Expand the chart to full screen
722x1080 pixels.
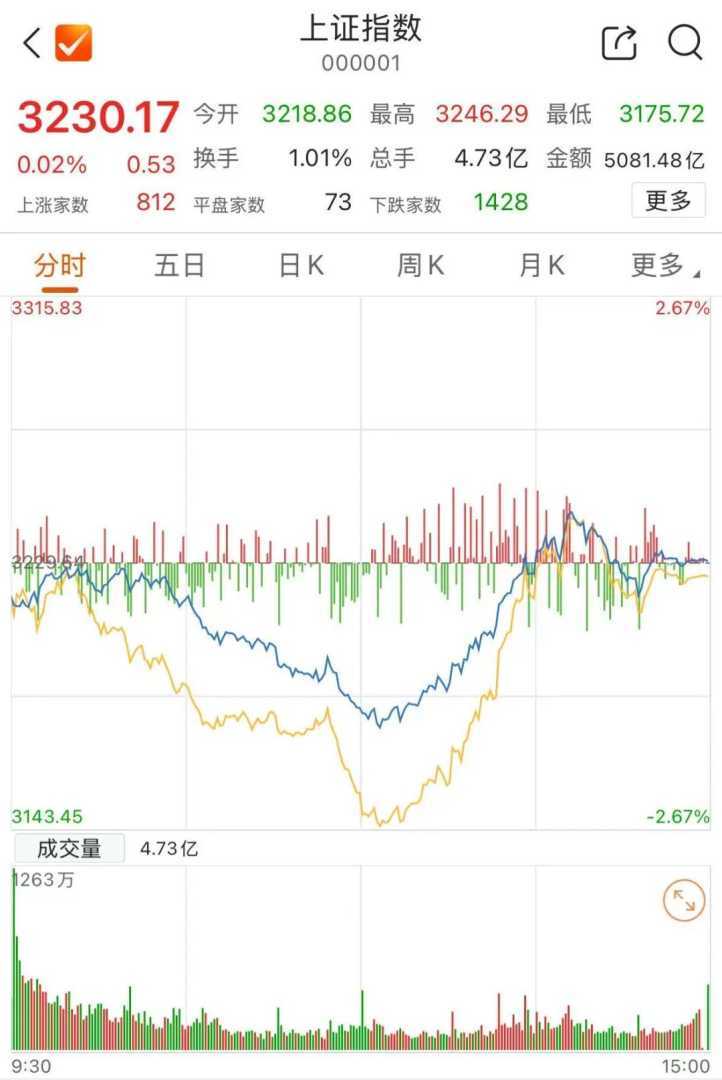click(x=684, y=900)
